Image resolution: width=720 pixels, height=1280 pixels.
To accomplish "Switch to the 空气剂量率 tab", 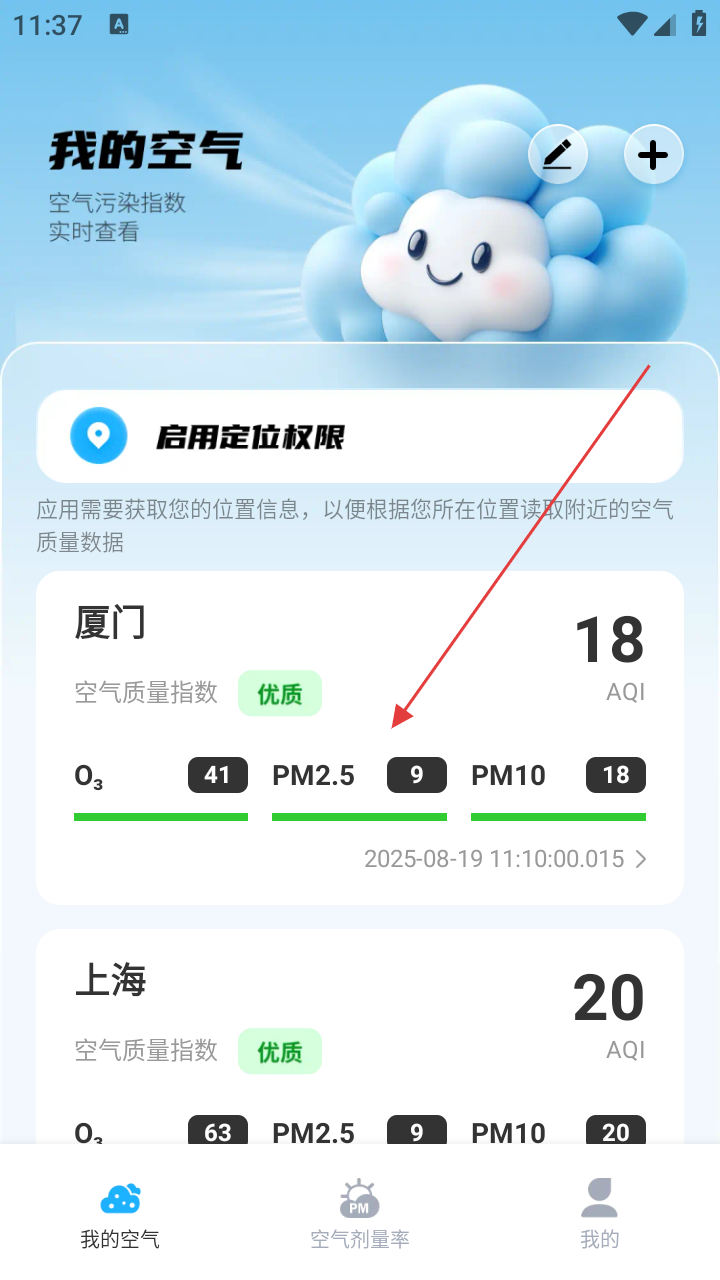I will coord(359,1214).
